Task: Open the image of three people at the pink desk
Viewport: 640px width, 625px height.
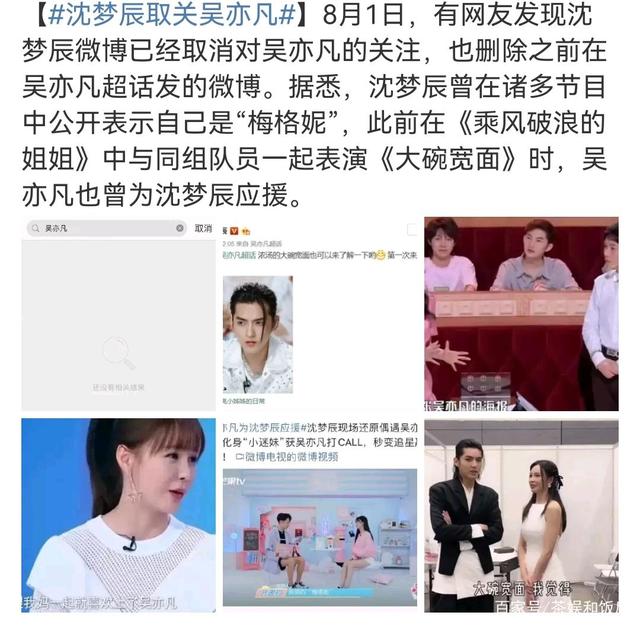Action: click(520, 314)
